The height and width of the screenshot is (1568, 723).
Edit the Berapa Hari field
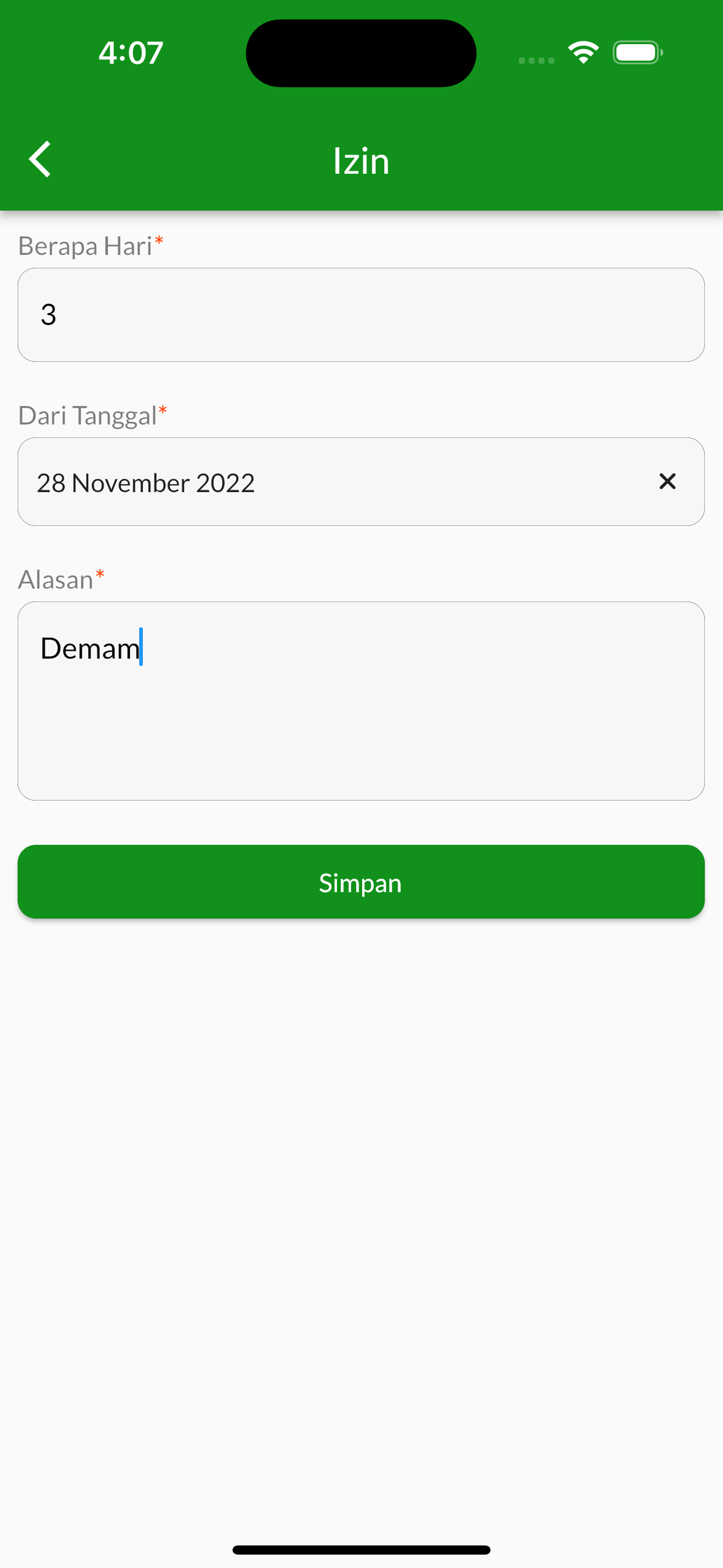click(361, 315)
